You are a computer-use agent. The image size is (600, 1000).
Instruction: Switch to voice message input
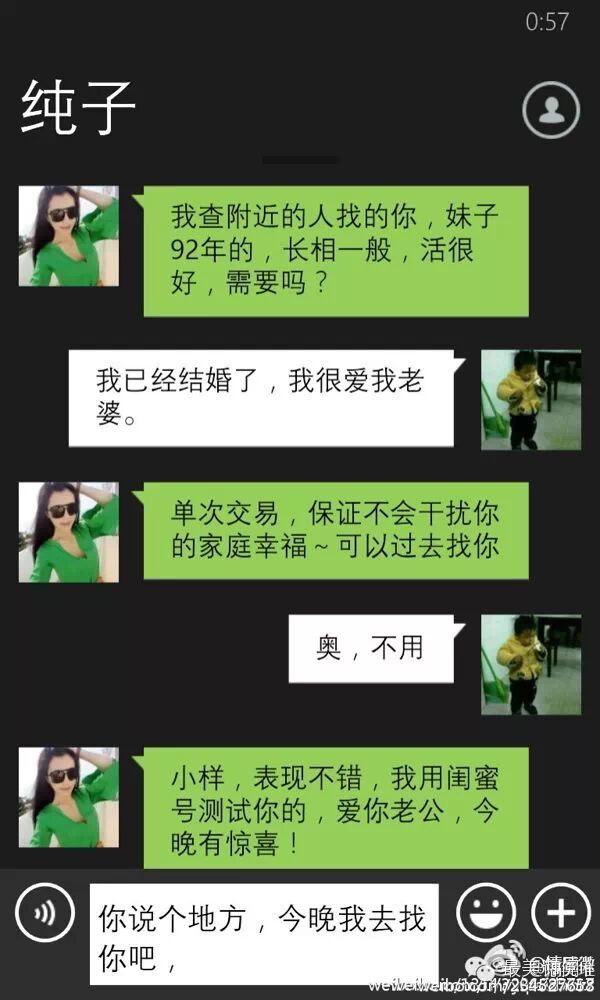(x=45, y=913)
